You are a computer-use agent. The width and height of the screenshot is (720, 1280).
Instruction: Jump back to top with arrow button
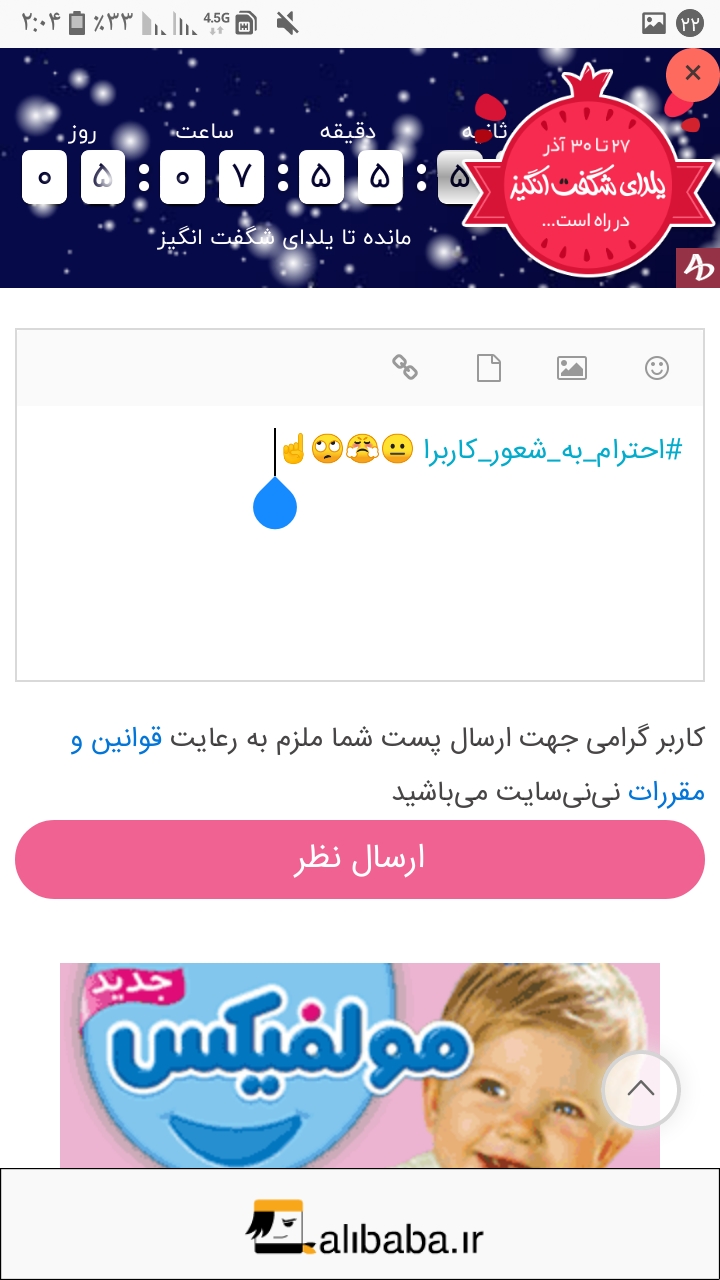[641, 1090]
